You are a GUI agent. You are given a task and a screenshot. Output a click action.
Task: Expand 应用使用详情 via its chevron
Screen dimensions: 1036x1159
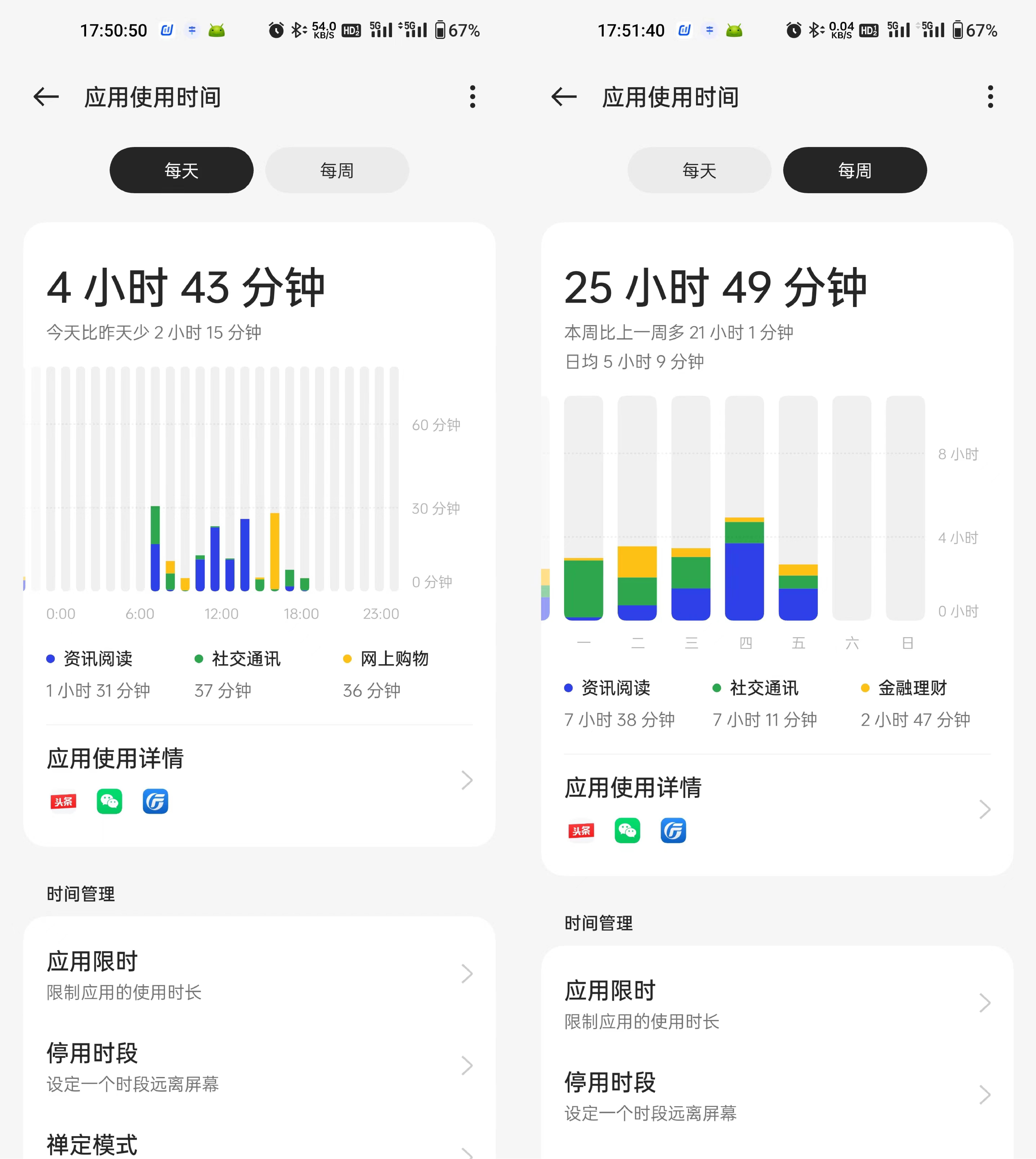pos(466,780)
